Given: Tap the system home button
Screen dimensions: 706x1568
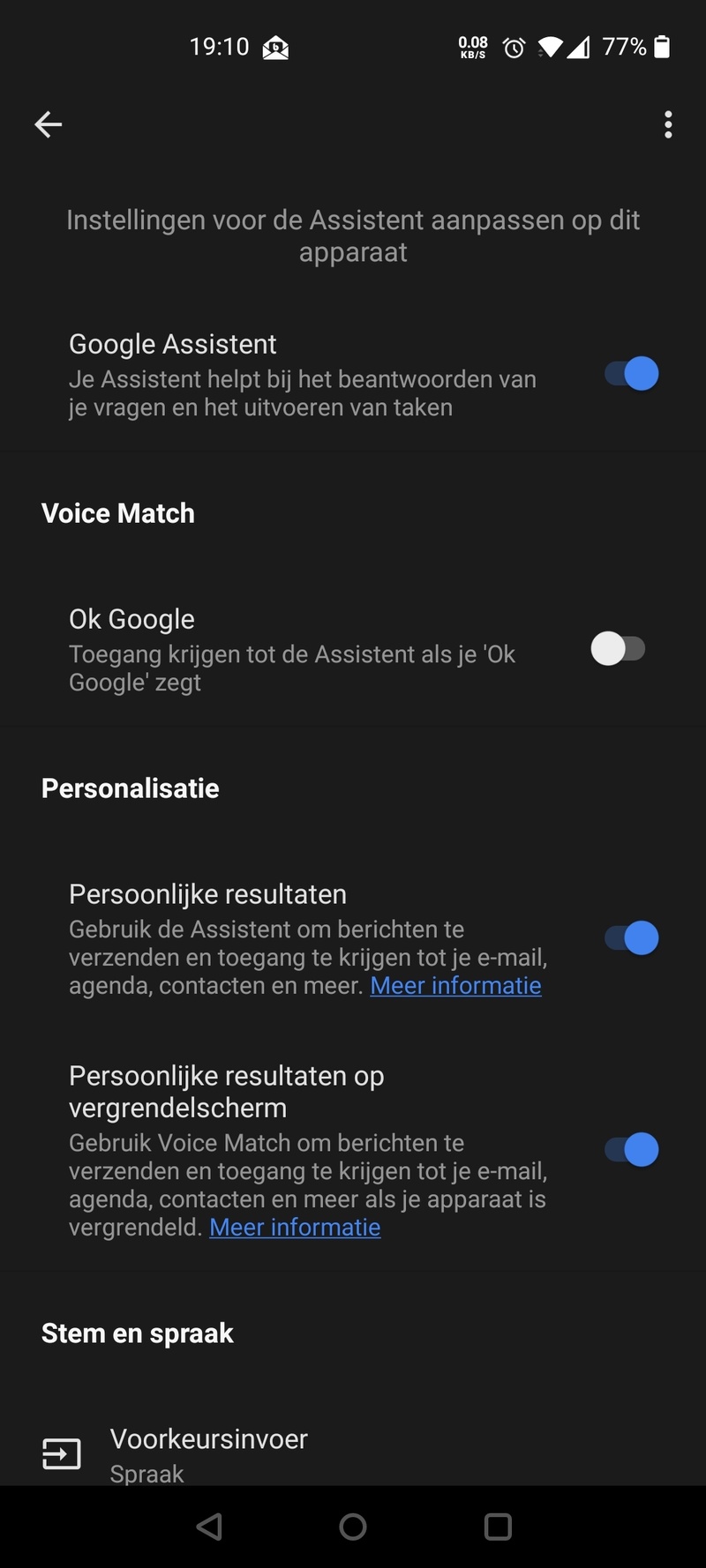Looking at the screenshot, I should click(x=353, y=1527).
